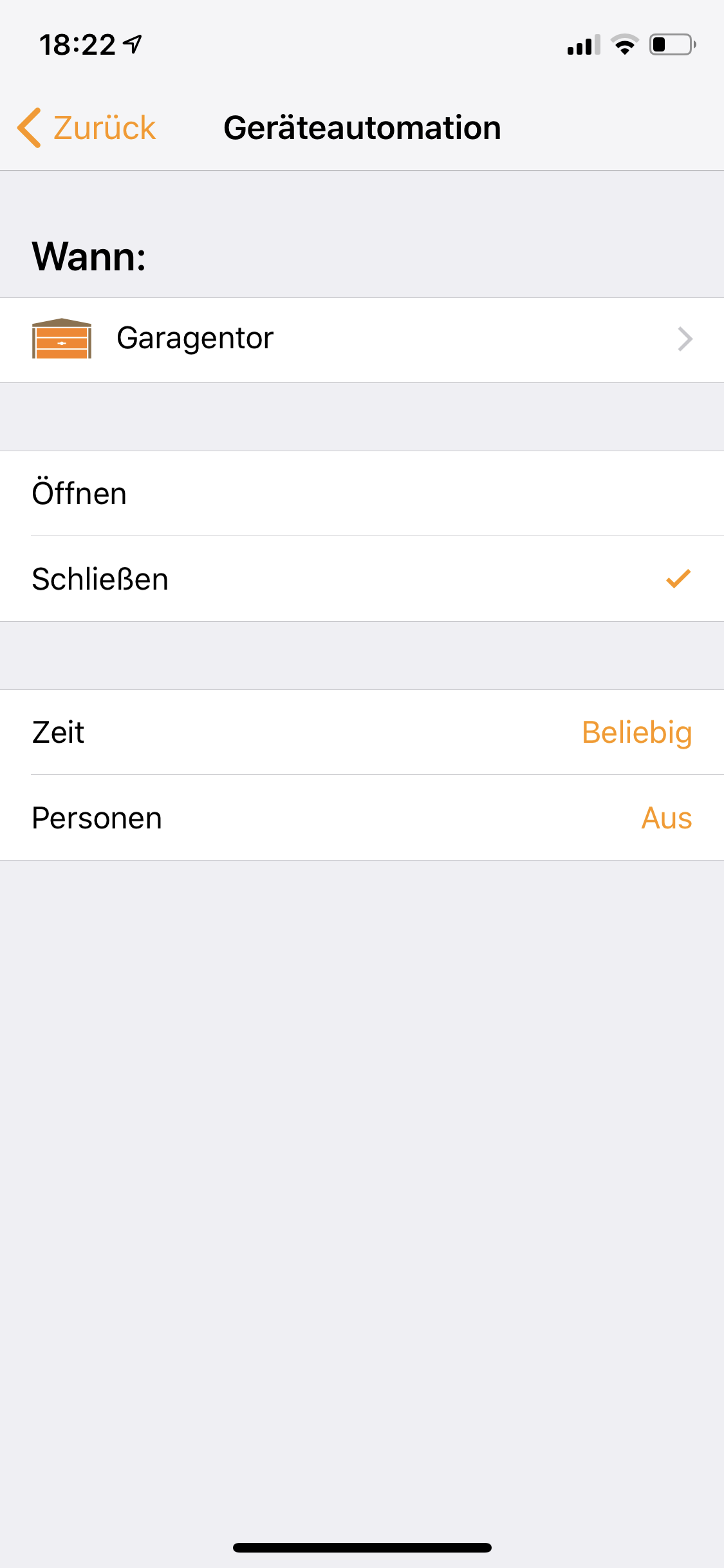Viewport: 724px width, 1568px height.
Task: Go back with the Zurück button
Action: tap(87, 127)
